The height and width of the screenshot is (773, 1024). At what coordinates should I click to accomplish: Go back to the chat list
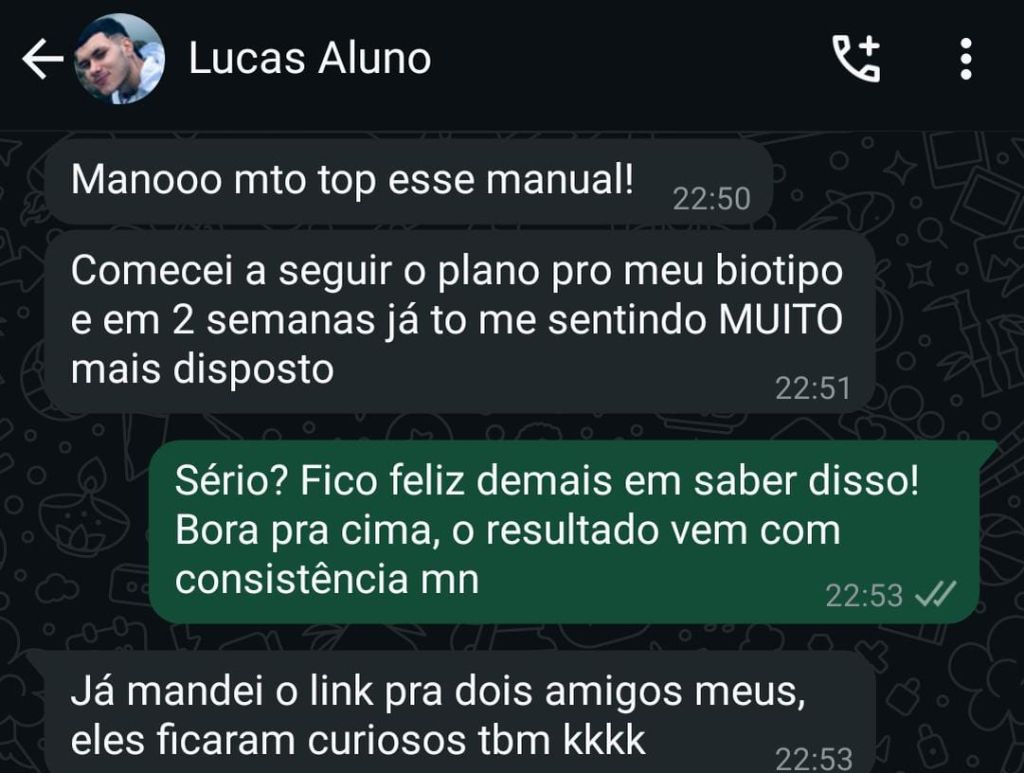coord(42,60)
